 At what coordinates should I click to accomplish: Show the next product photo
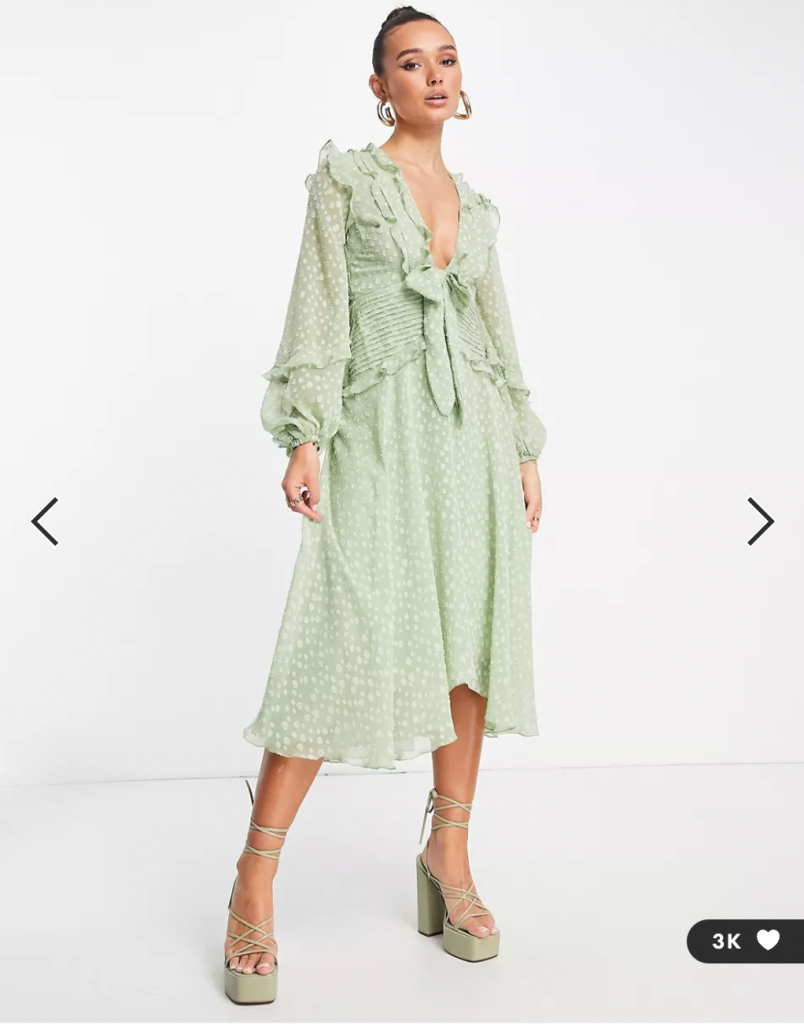(760, 521)
